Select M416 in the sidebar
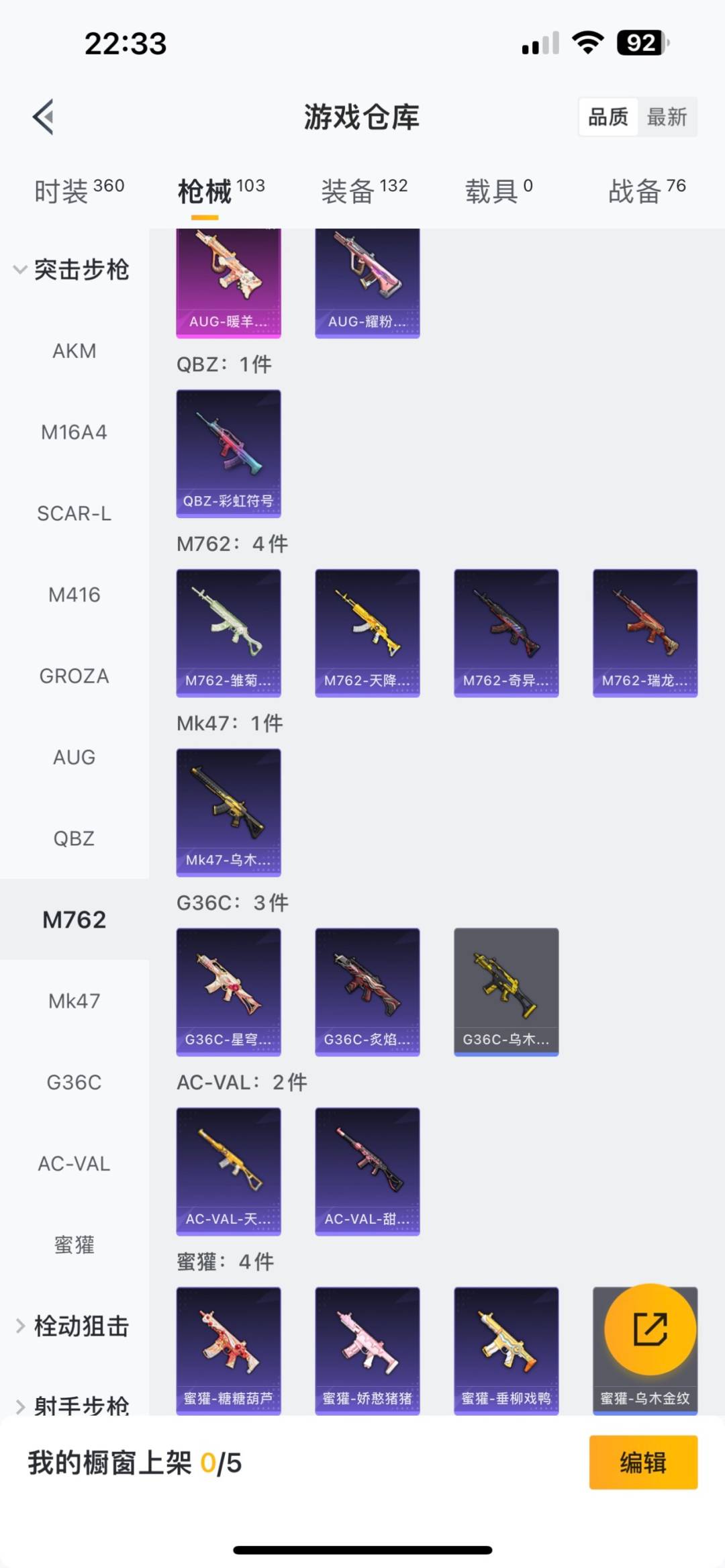The width and height of the screenshot is (725, 1568). click(x=74, y=595)
